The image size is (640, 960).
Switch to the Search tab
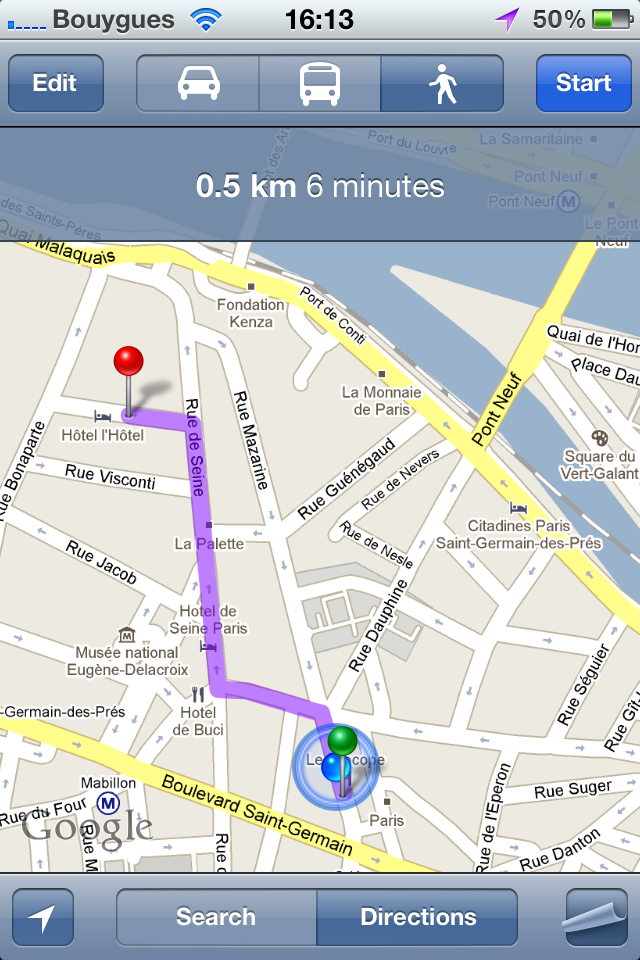point(216,917)
